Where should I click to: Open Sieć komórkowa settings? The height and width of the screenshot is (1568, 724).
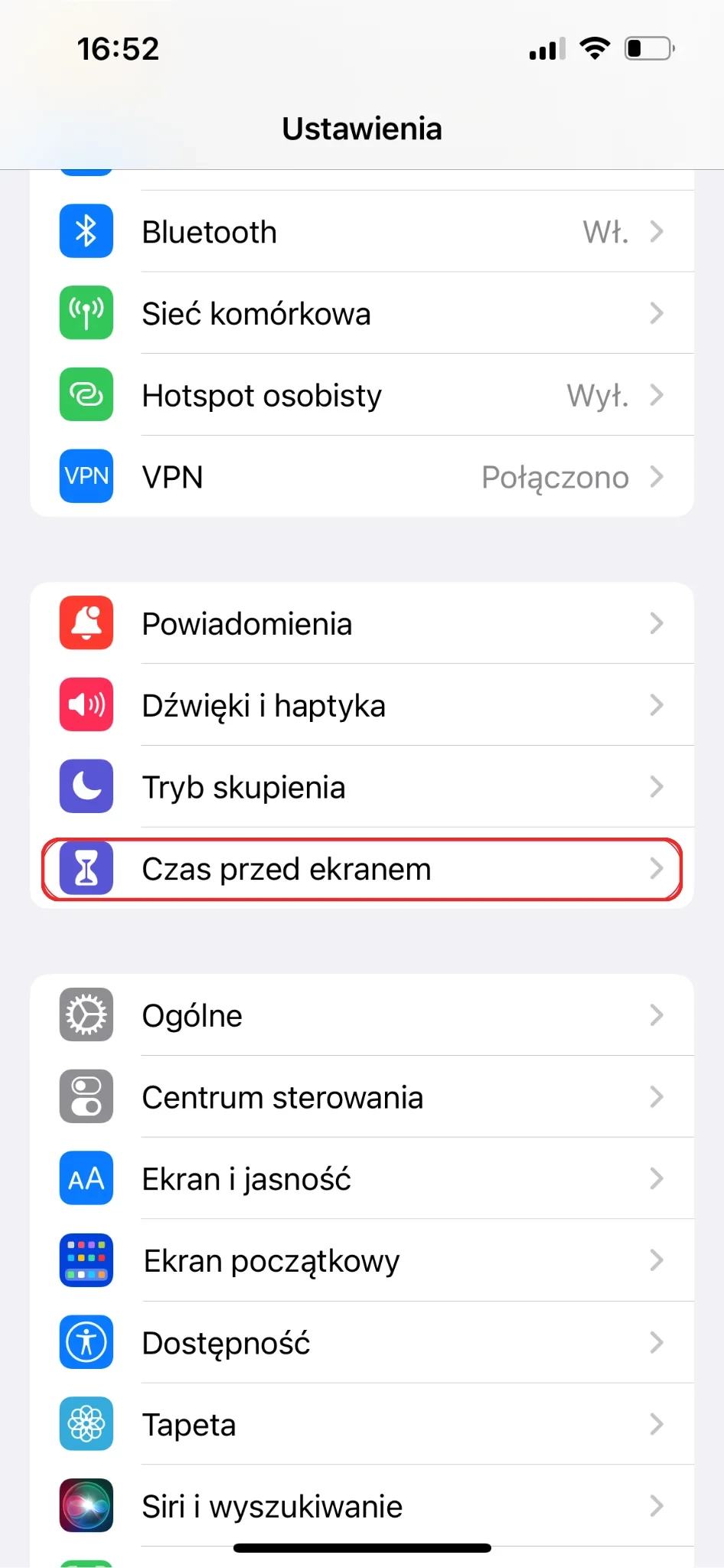(x=361, y=314)
